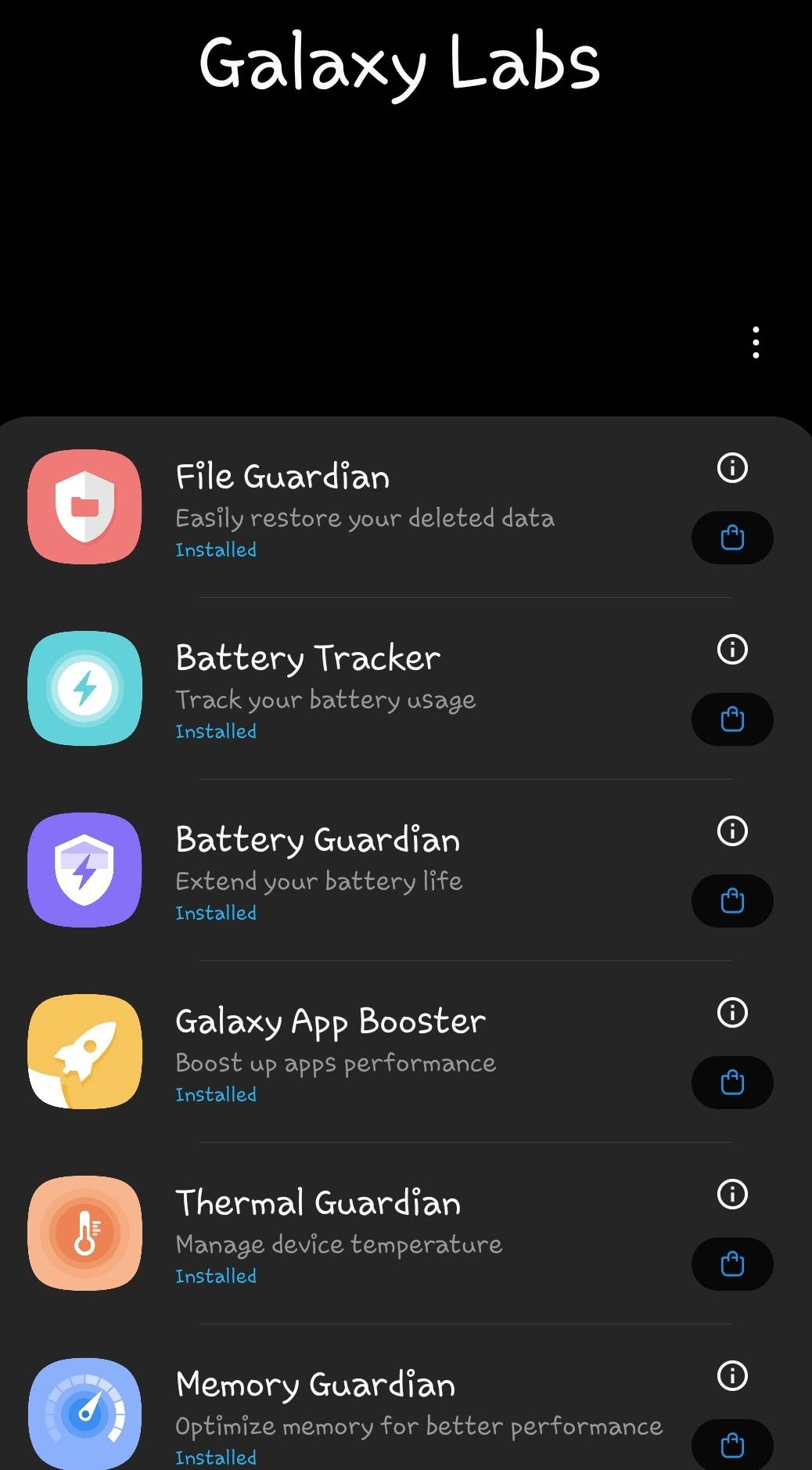Launch Galaxy App Booster rocket icon
This screenshot has height=1470, width=812.
coord(84,1052)
